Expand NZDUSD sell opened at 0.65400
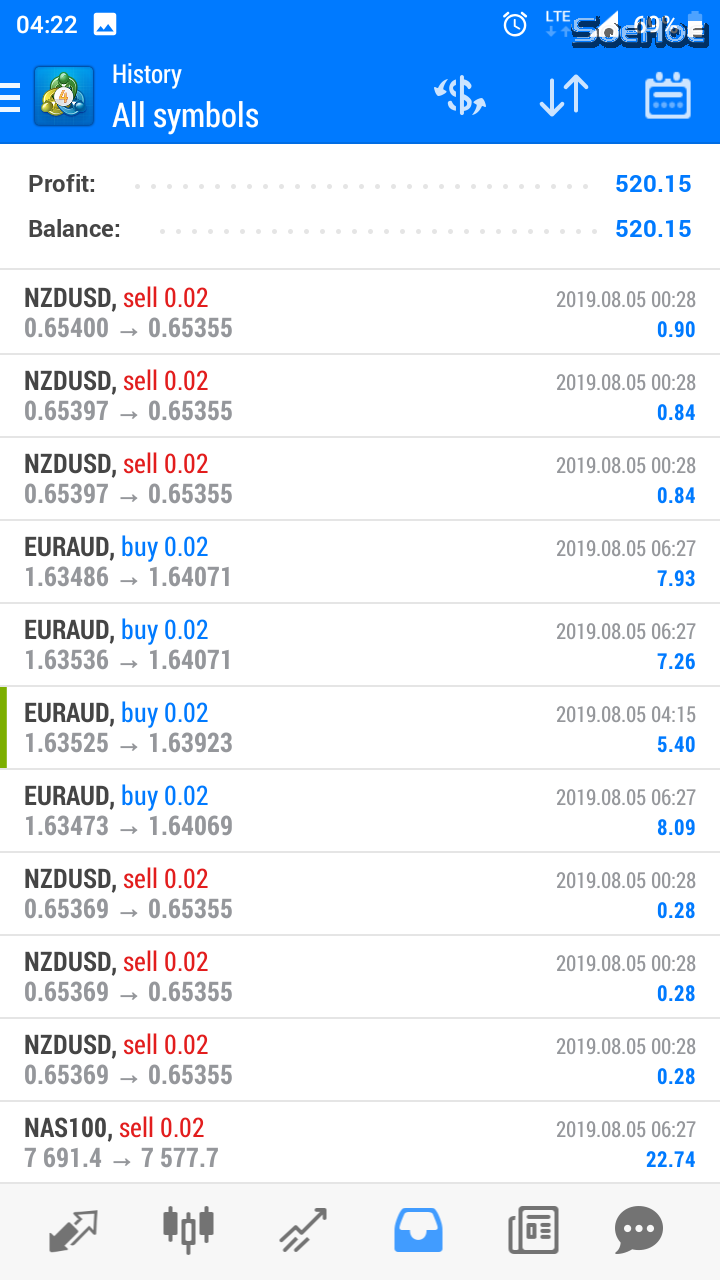Image resolution: width=720 pixels, height=1280 pixels. (360, 313)
